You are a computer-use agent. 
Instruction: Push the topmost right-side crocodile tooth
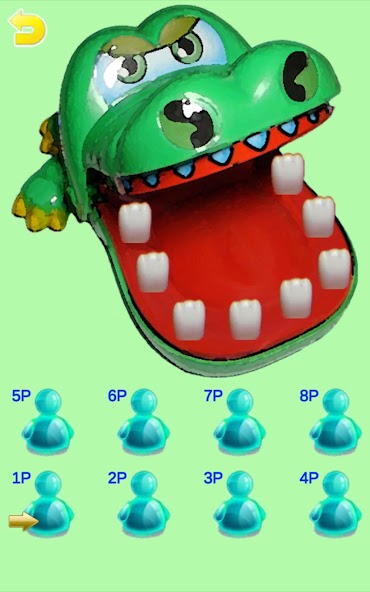288,174
